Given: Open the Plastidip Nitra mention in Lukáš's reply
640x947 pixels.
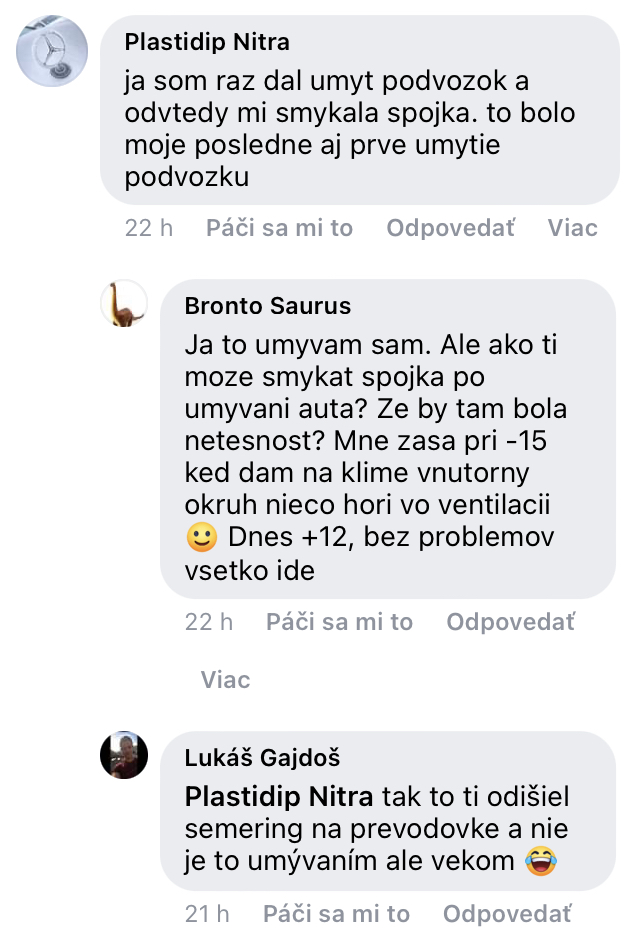Looking at the screenshot, I should coord(279,797).
